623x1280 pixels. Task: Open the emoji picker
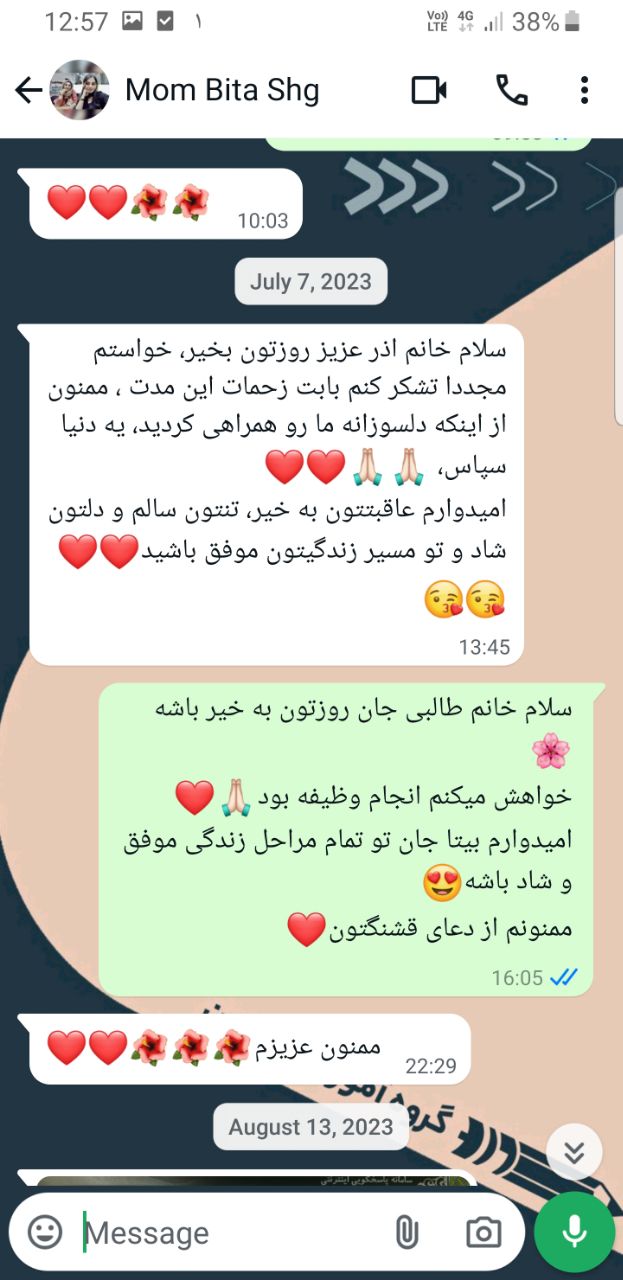pos(45,1232)
